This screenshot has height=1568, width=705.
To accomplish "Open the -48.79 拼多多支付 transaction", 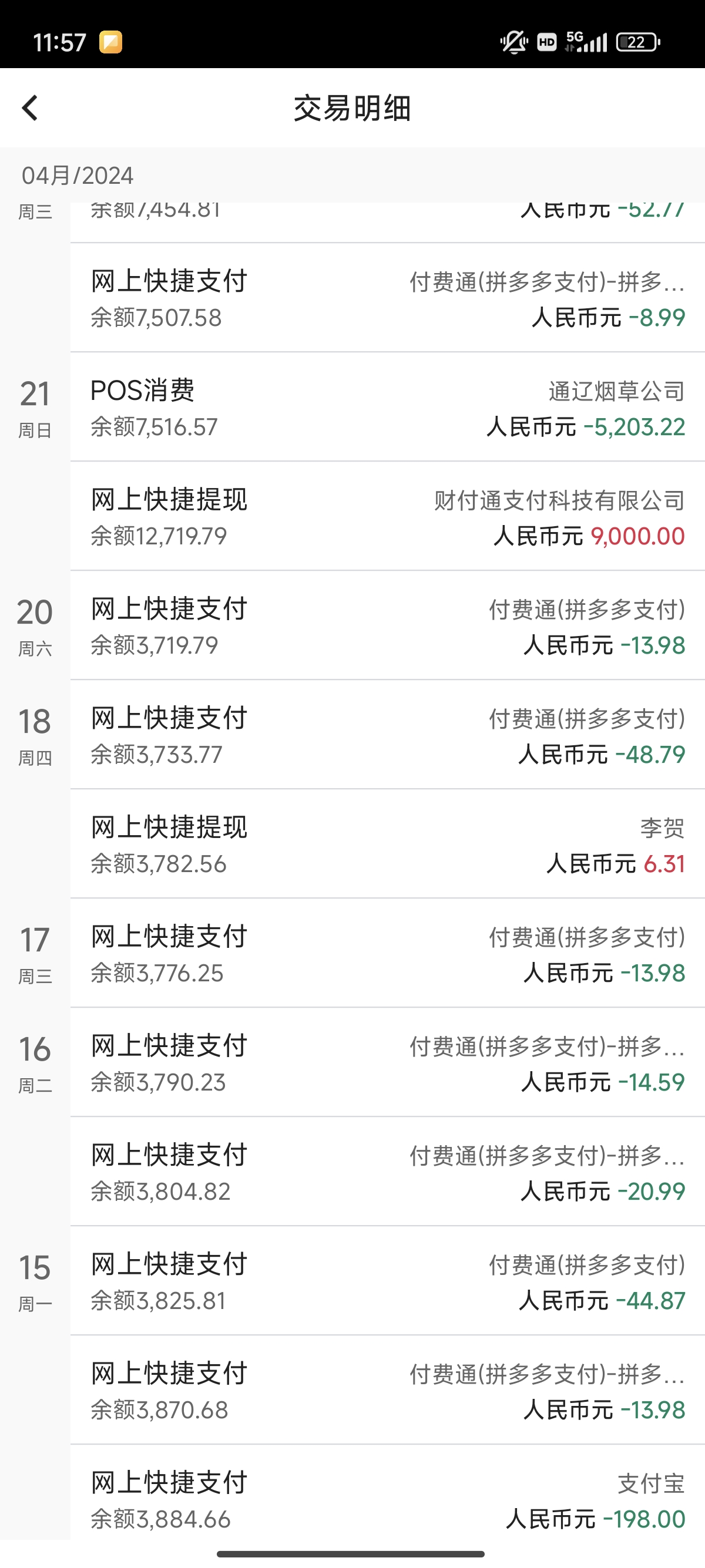I will pyautogui.click(x=387, y=736).
